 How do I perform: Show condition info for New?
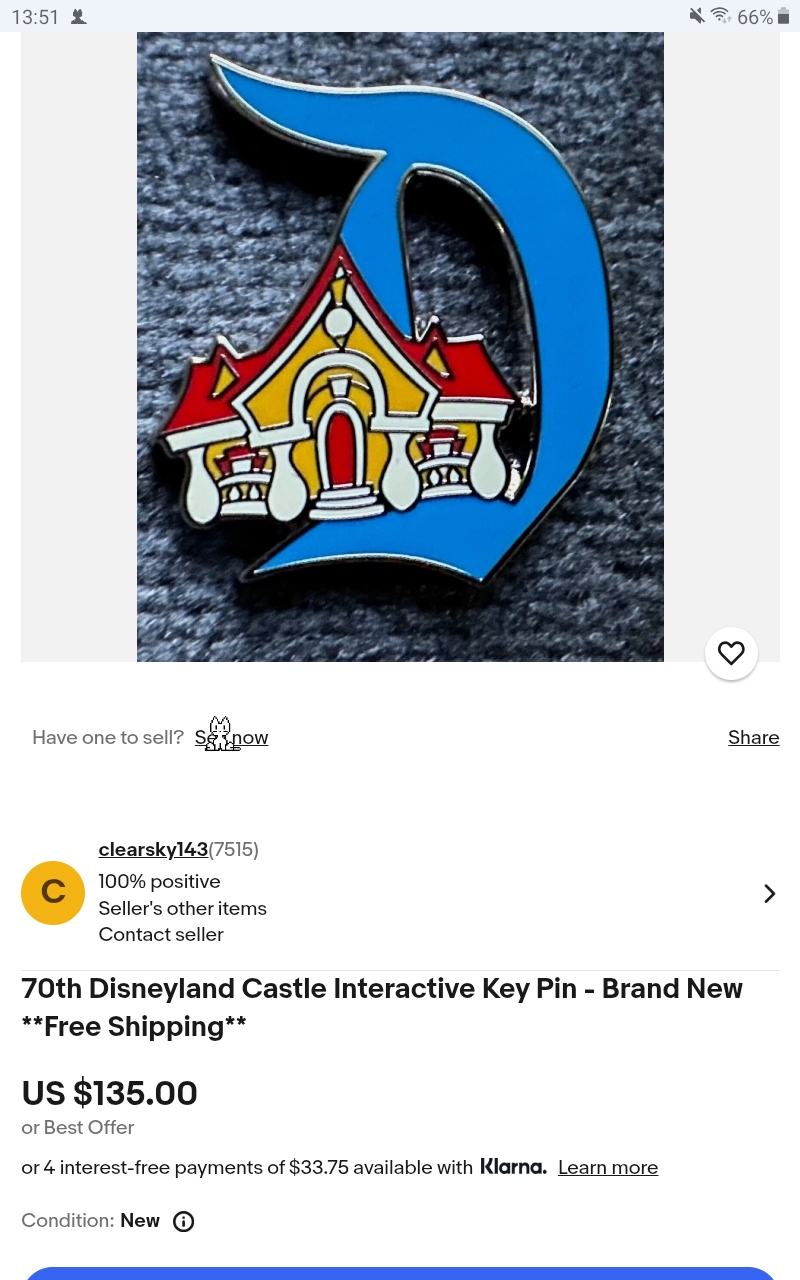[x=184, y=1221]
